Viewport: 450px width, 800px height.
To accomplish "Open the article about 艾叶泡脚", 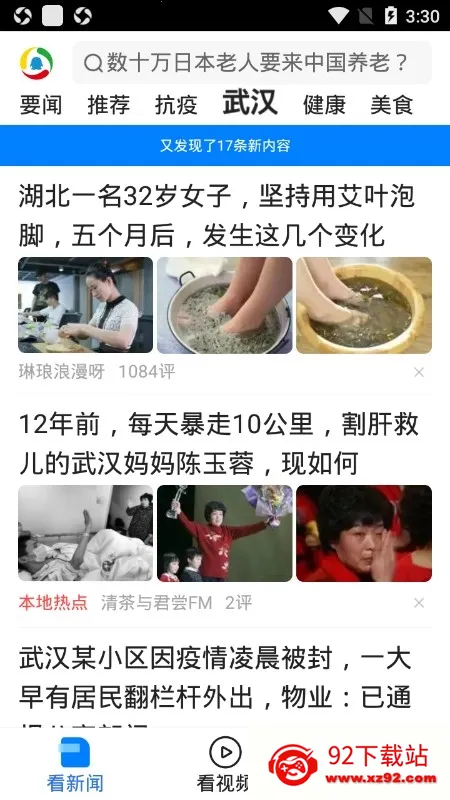I will pyautogui.click(x=217, y=216).
